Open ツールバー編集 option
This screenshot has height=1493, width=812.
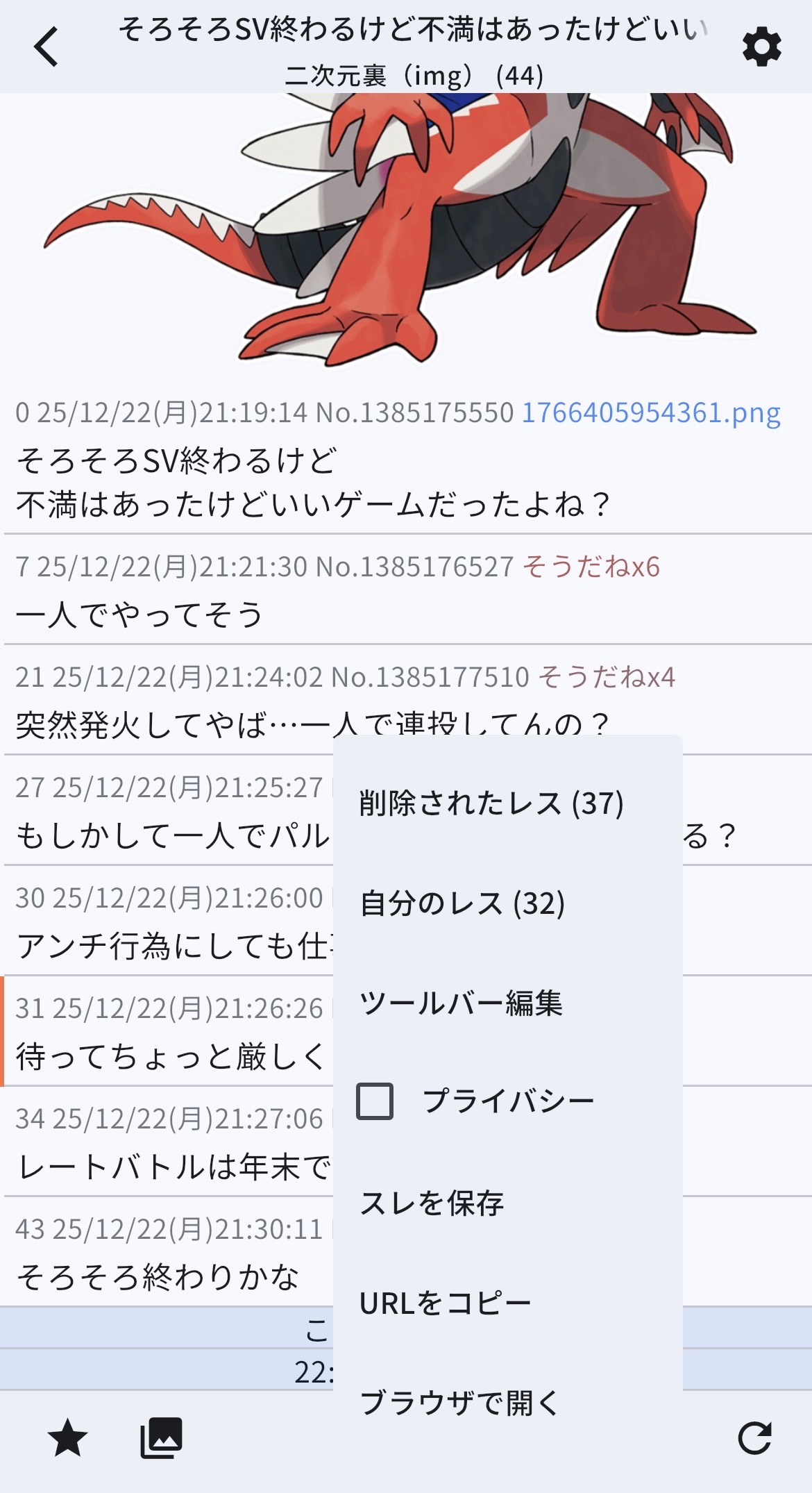[461, 1003]
